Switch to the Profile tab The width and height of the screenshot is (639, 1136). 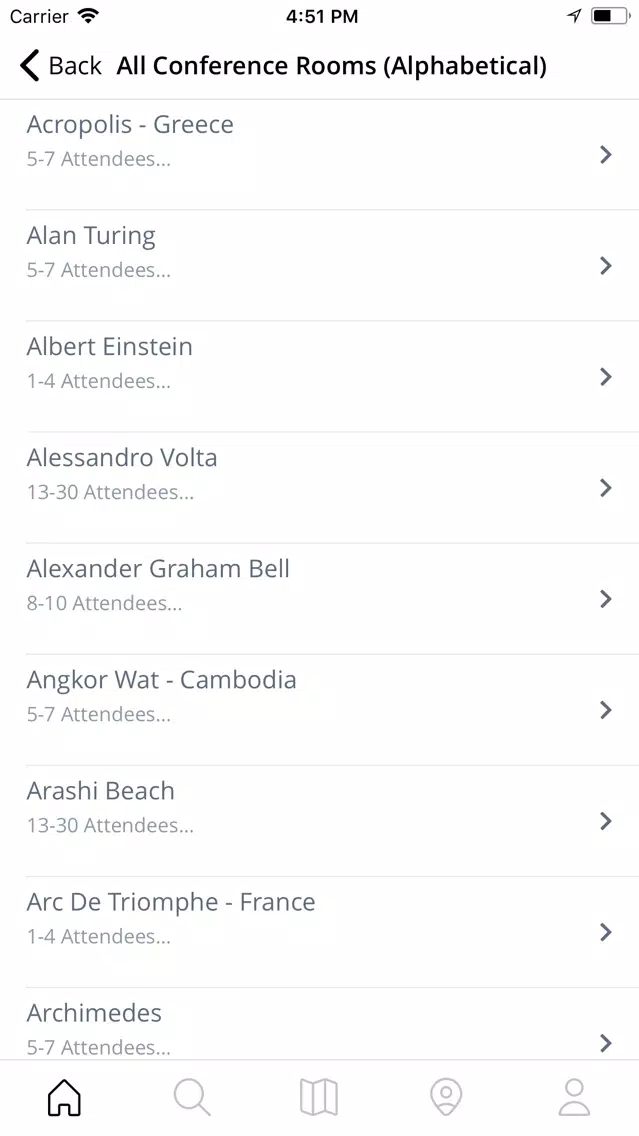pos(575,1097)
